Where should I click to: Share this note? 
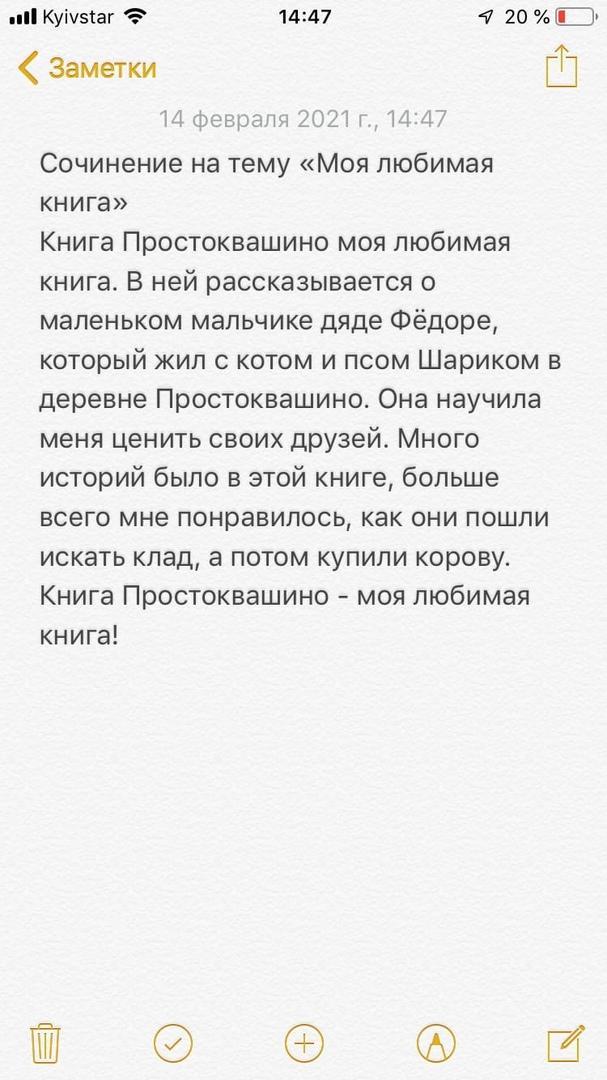[561, 66]
